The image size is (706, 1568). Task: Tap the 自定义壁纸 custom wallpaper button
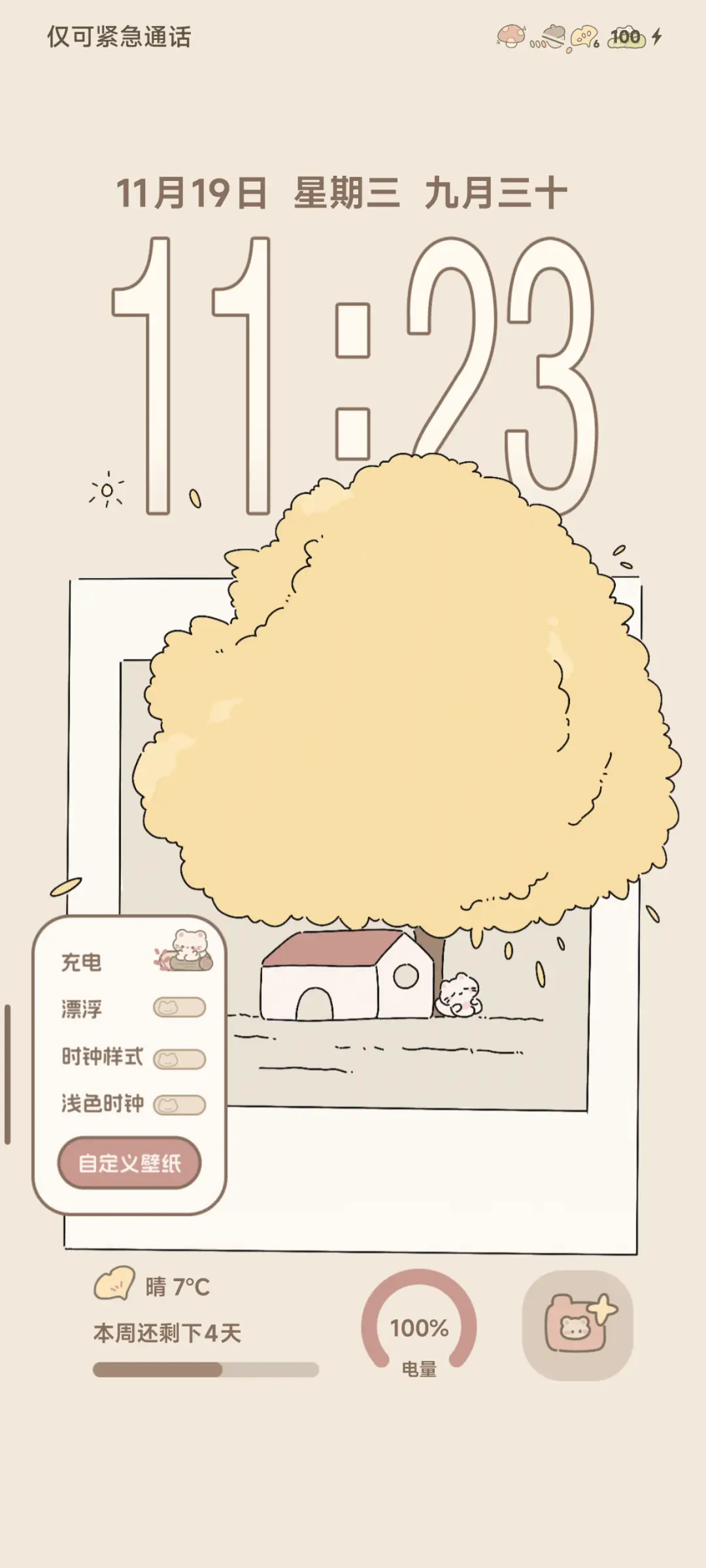tap(129, 1164)
